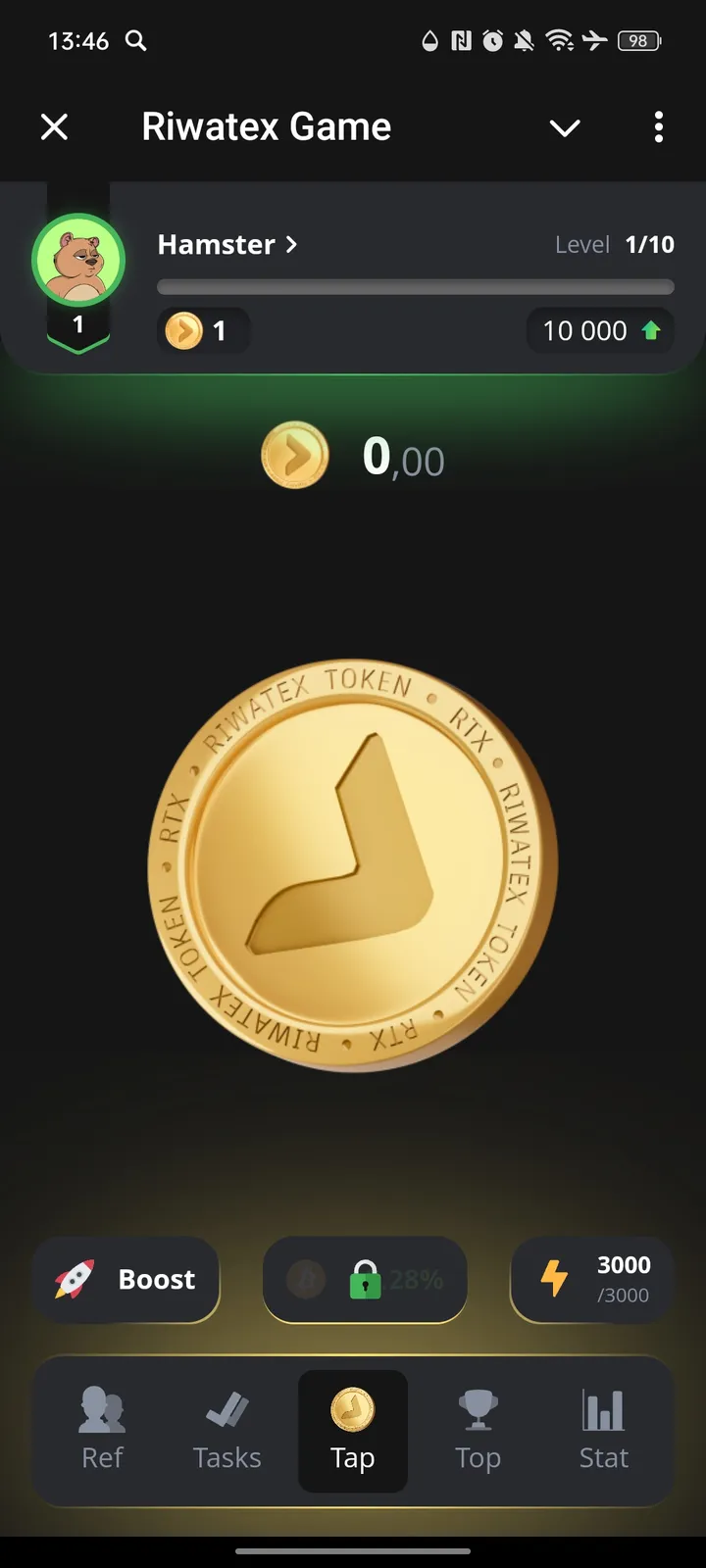Tap the locked 28% button
The width and height of the screenshot is (706, 1568).
point(365,1280)
